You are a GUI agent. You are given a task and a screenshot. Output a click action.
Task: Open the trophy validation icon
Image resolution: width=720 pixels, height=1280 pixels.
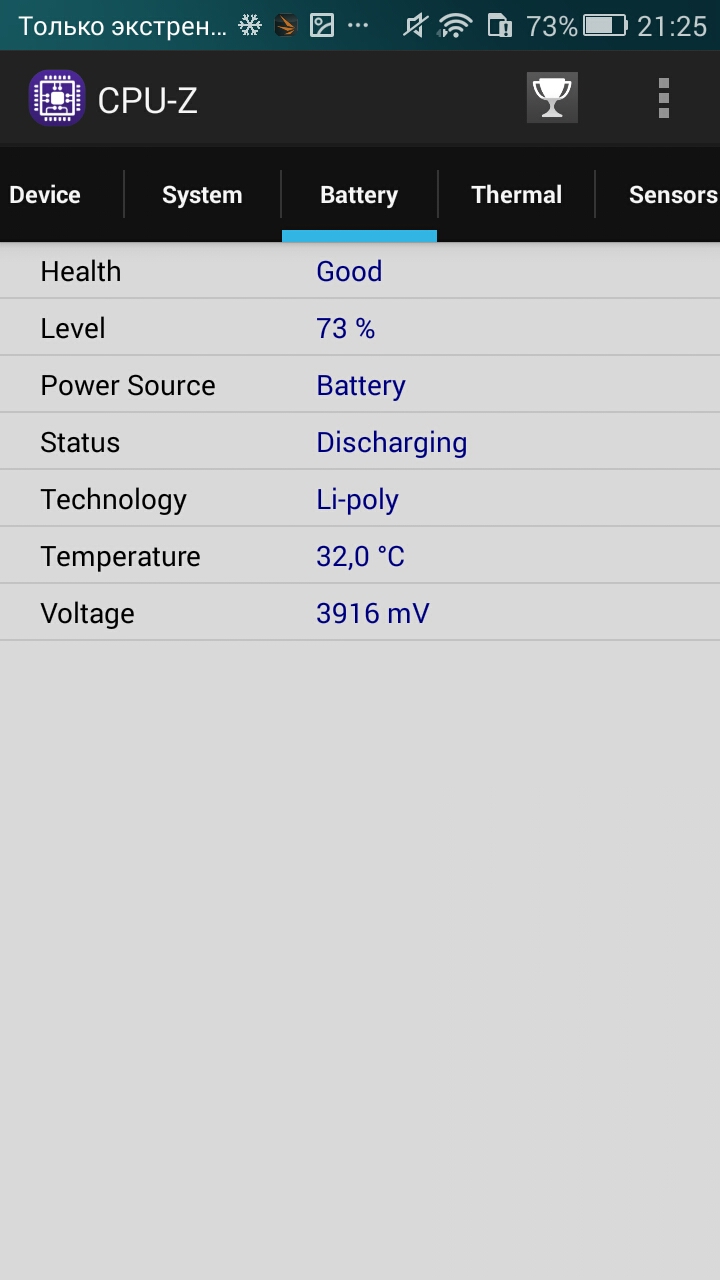(552, 98)
